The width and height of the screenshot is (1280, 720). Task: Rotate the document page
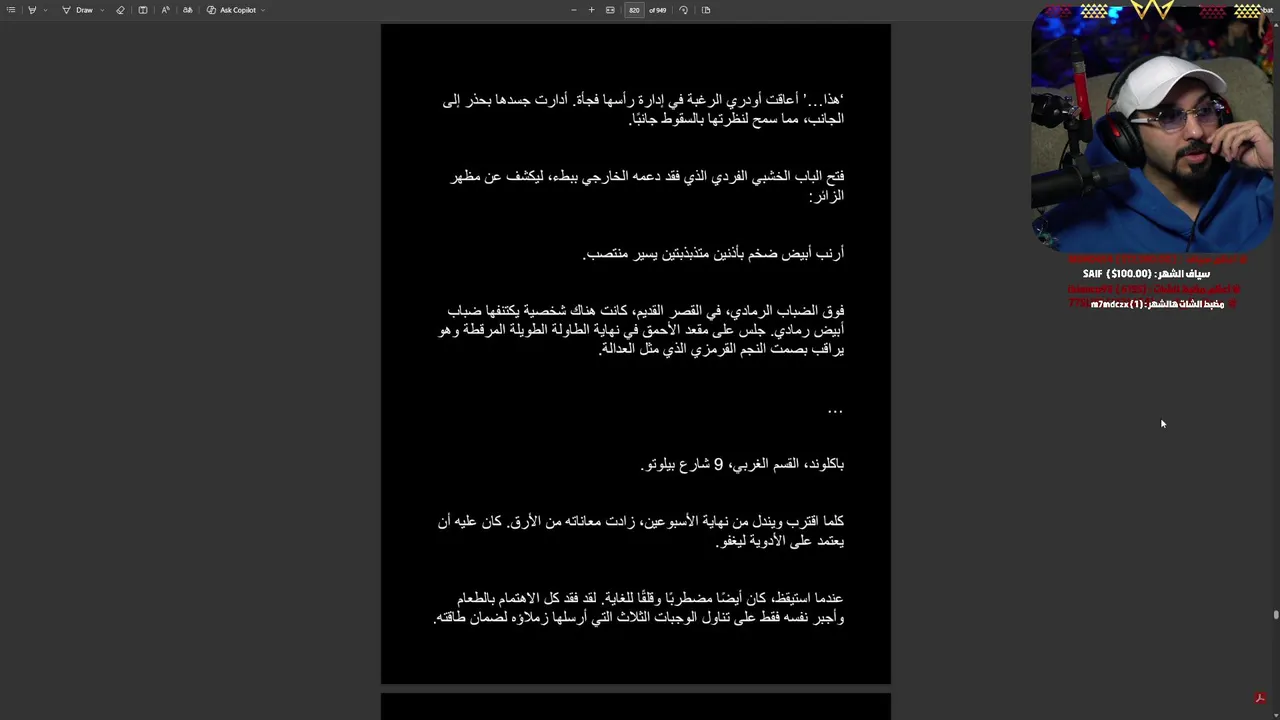click(683, 10)
